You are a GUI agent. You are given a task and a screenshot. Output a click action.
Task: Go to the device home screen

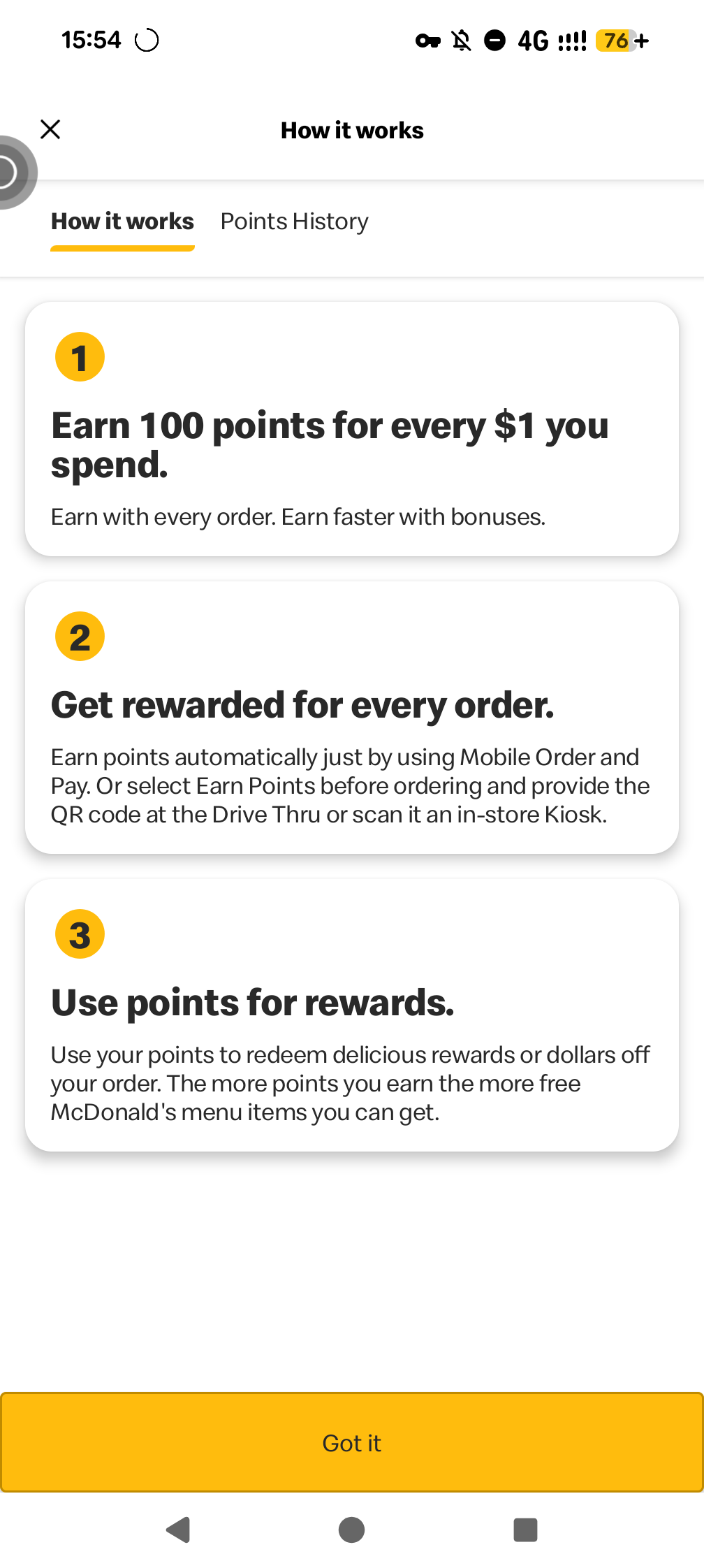351,1530
